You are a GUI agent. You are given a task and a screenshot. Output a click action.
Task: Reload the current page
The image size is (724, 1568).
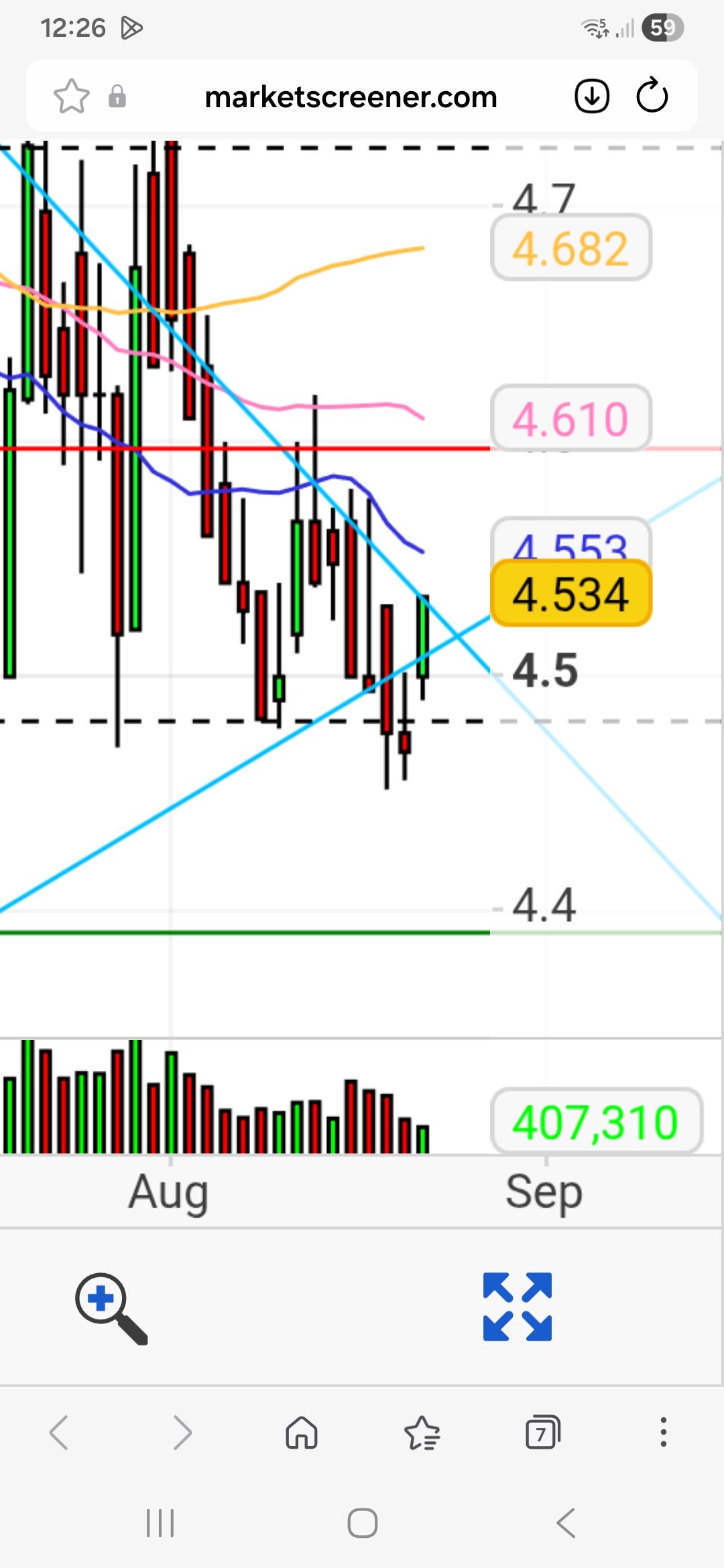click(x=652, y=96)
